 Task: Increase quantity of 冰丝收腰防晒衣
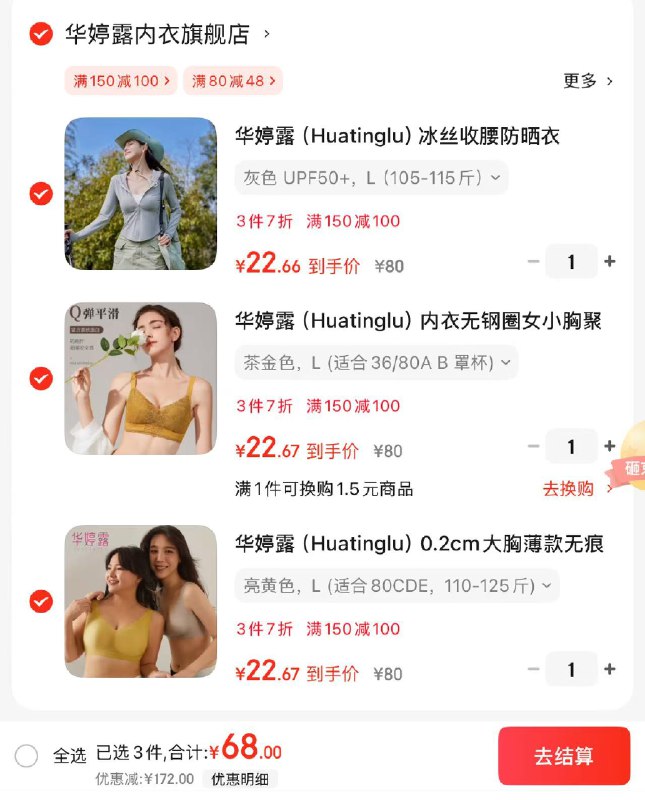[x=610, y=262]
